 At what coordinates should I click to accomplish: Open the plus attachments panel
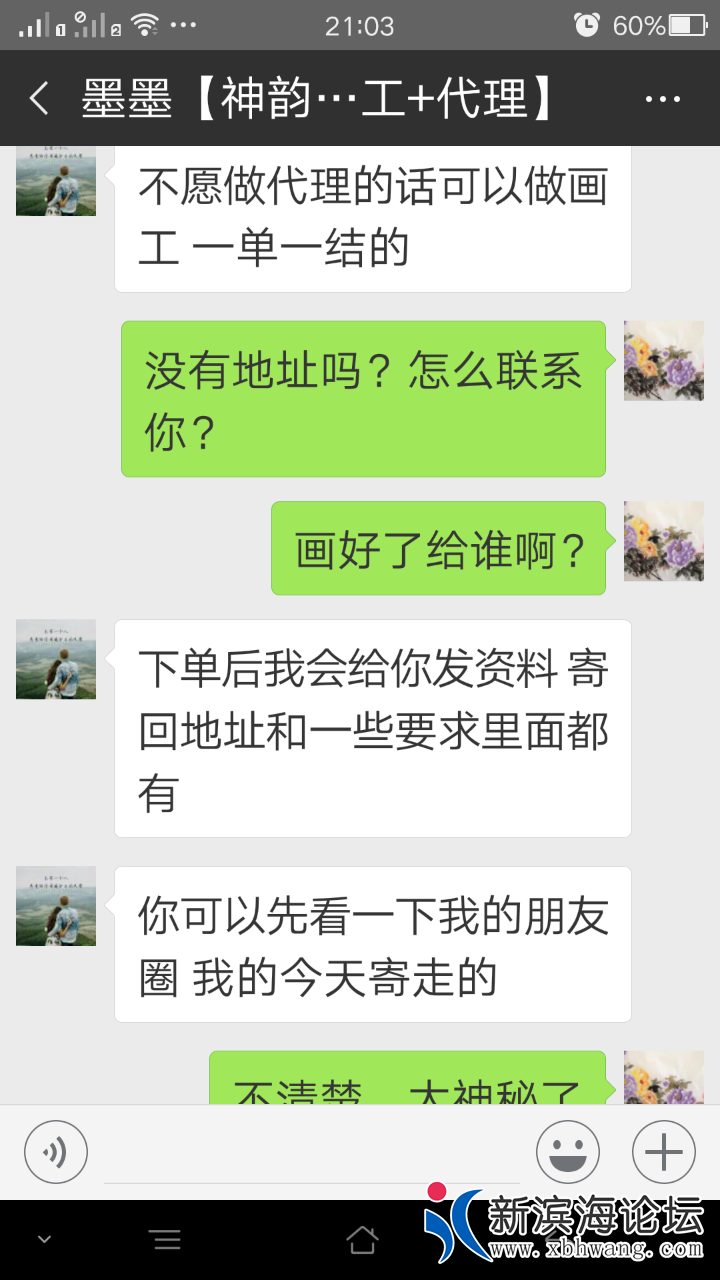coord(664,1152)
